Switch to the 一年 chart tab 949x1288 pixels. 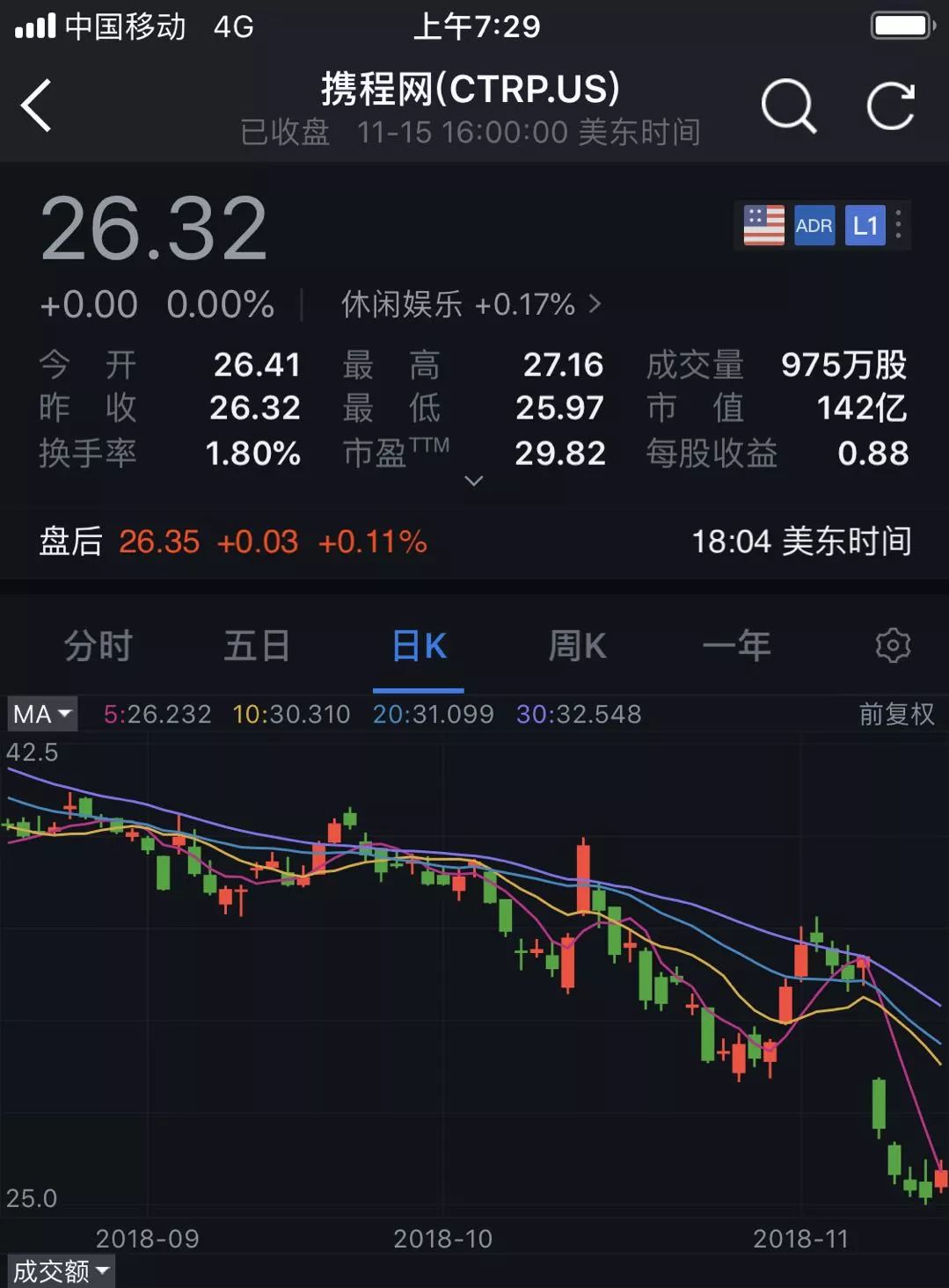[x=736, y=646]
